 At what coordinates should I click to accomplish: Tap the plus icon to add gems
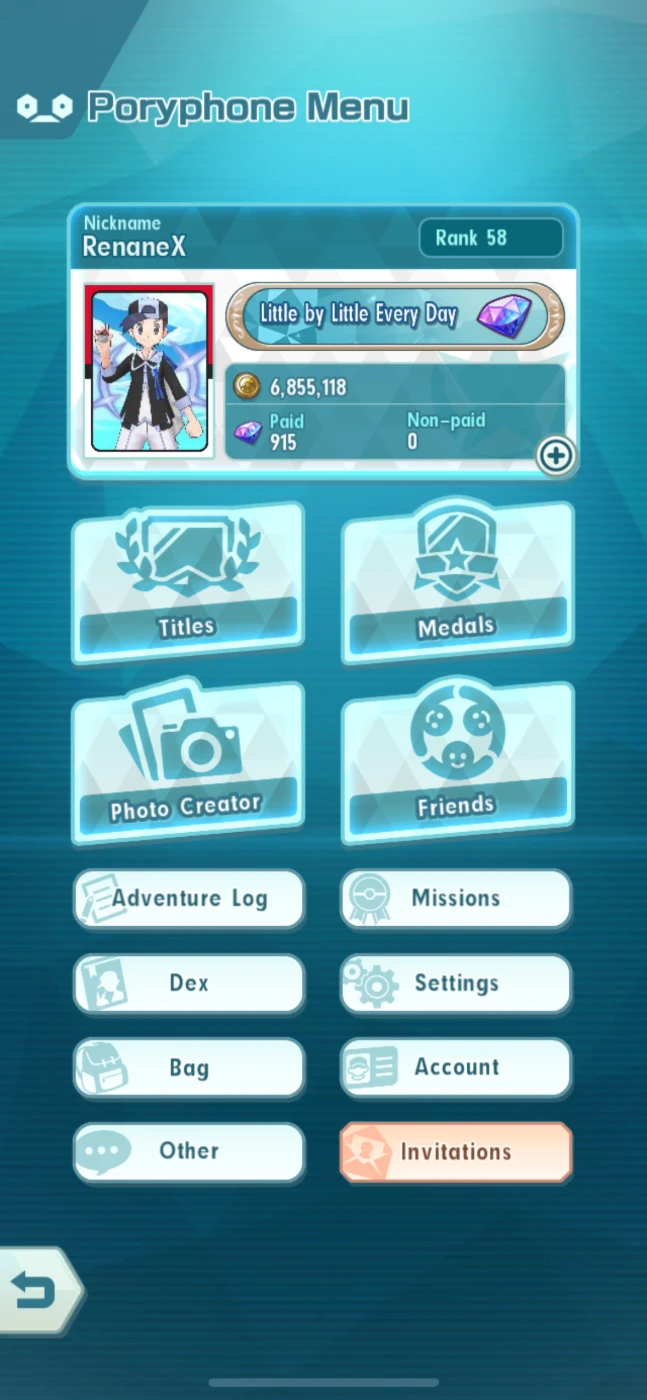point(555,456)
